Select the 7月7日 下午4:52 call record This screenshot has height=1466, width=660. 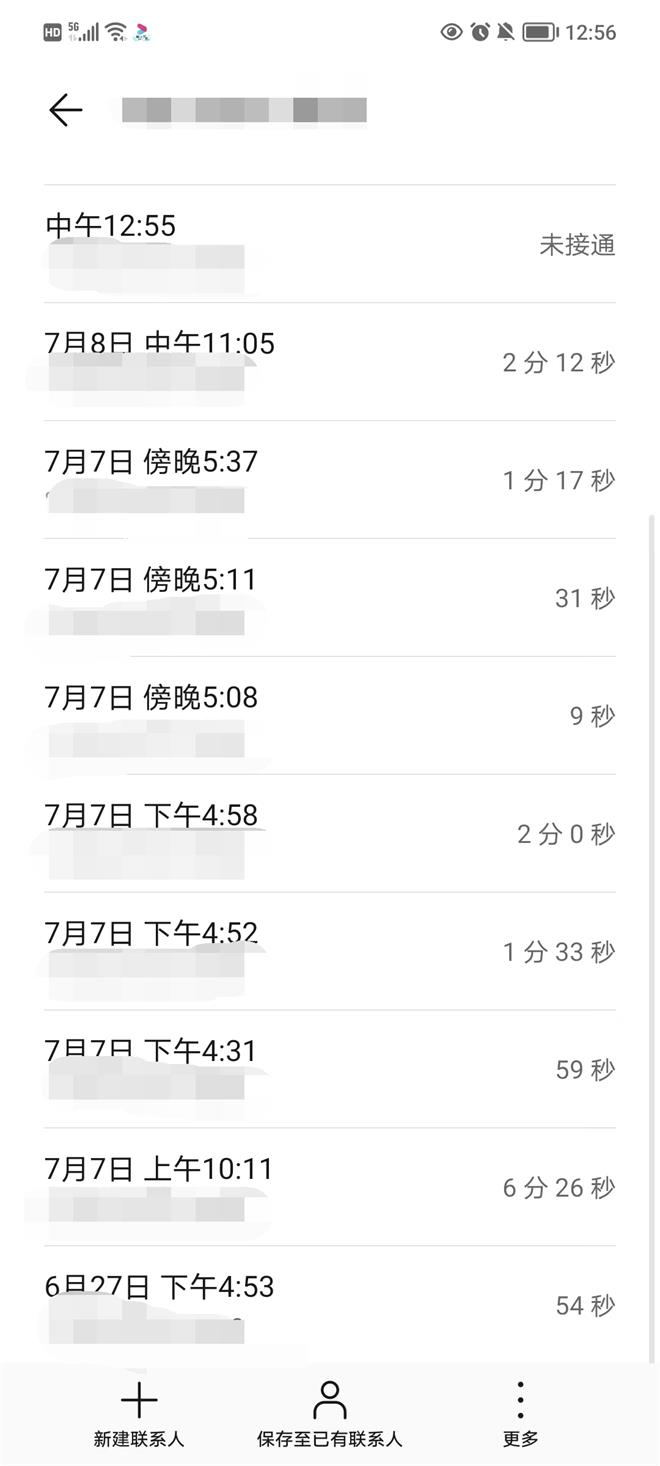coord(330,952)
